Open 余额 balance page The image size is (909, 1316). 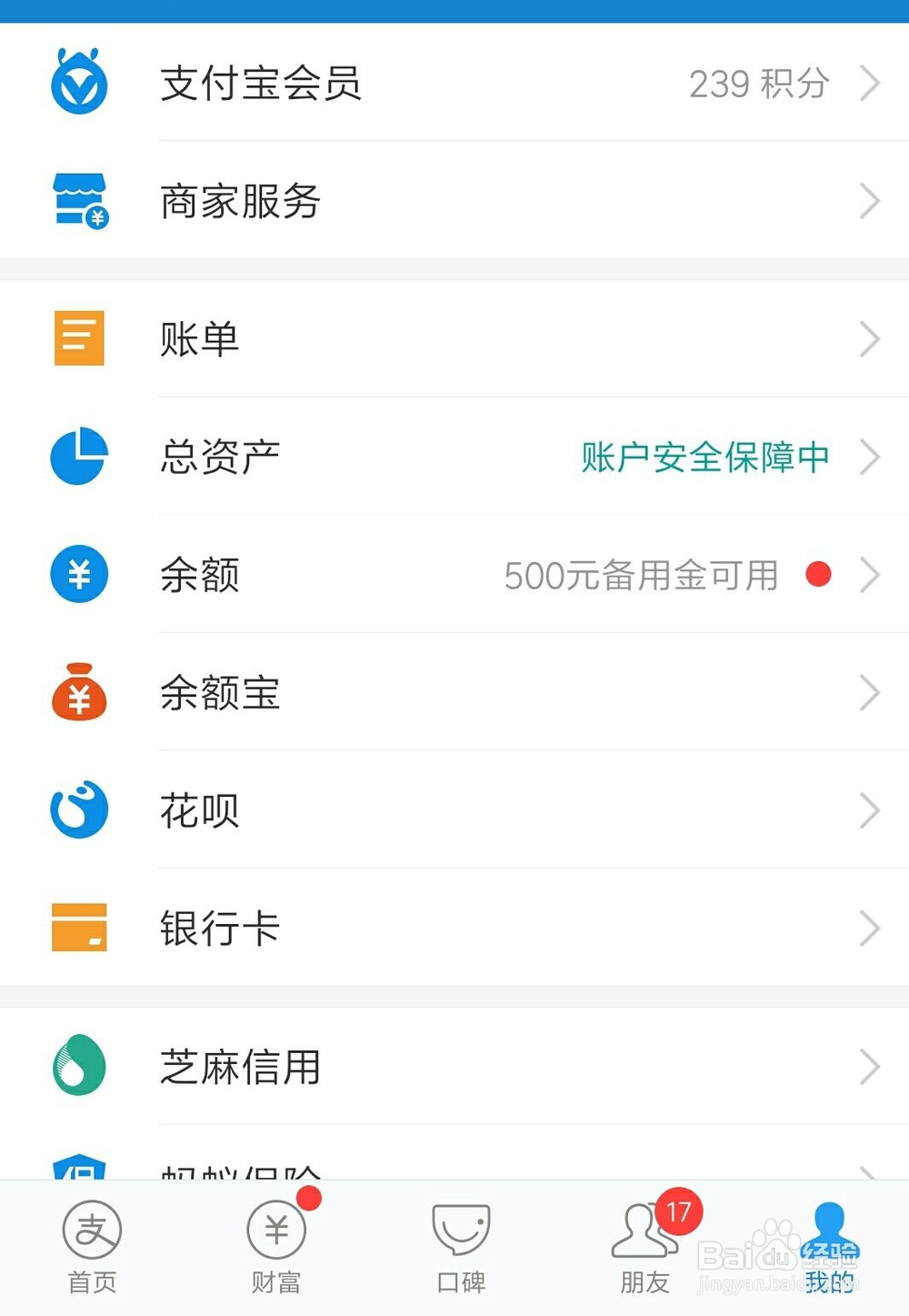point(454,574)
